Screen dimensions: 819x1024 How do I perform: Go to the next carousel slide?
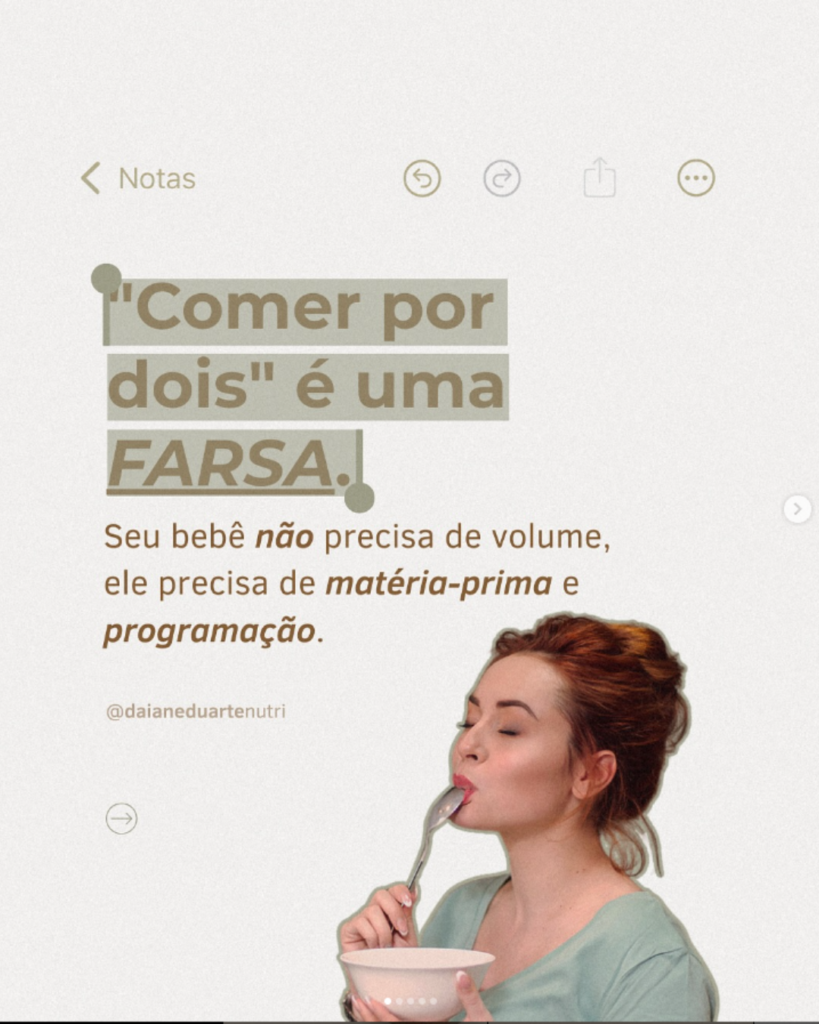point(797,510)
